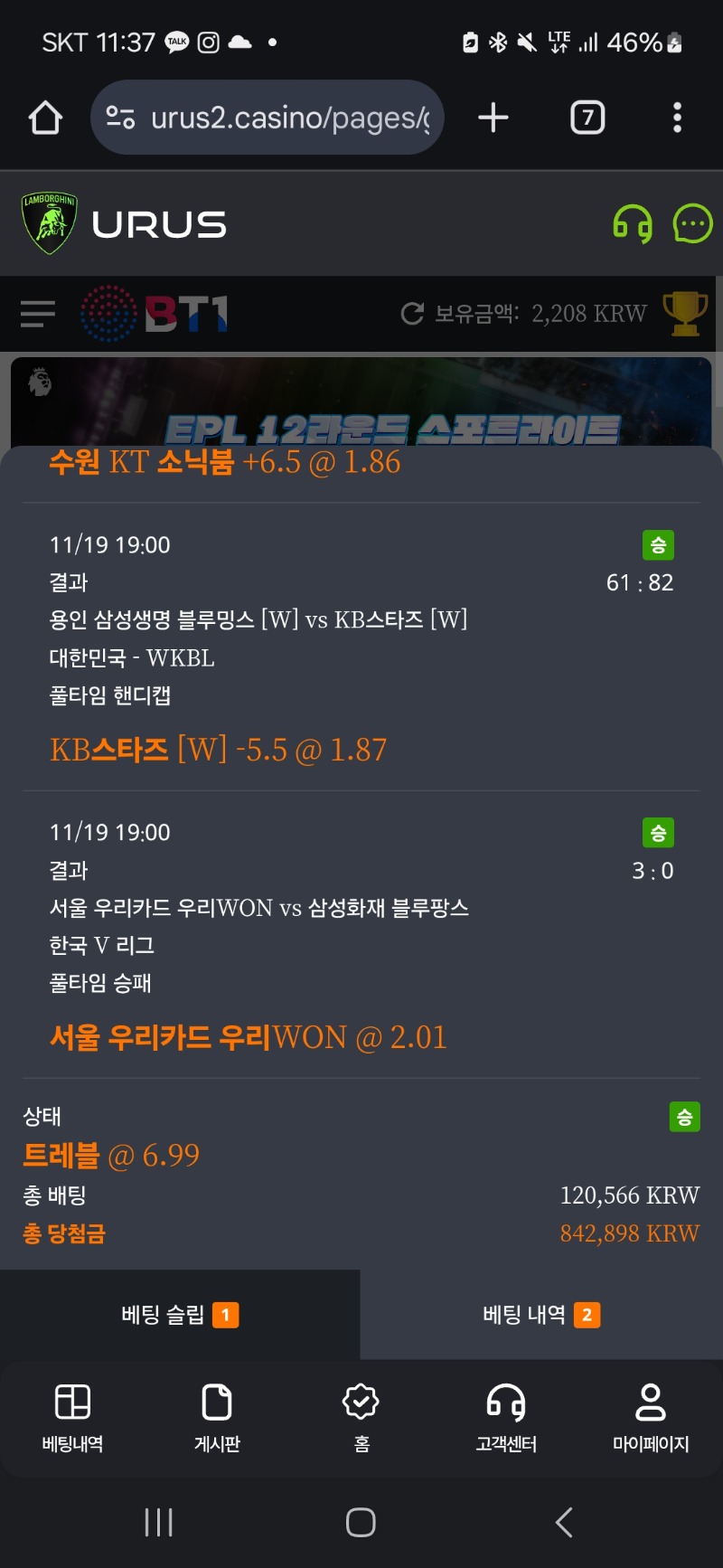Open the BT1 hamburger menu

coord(38,314)
